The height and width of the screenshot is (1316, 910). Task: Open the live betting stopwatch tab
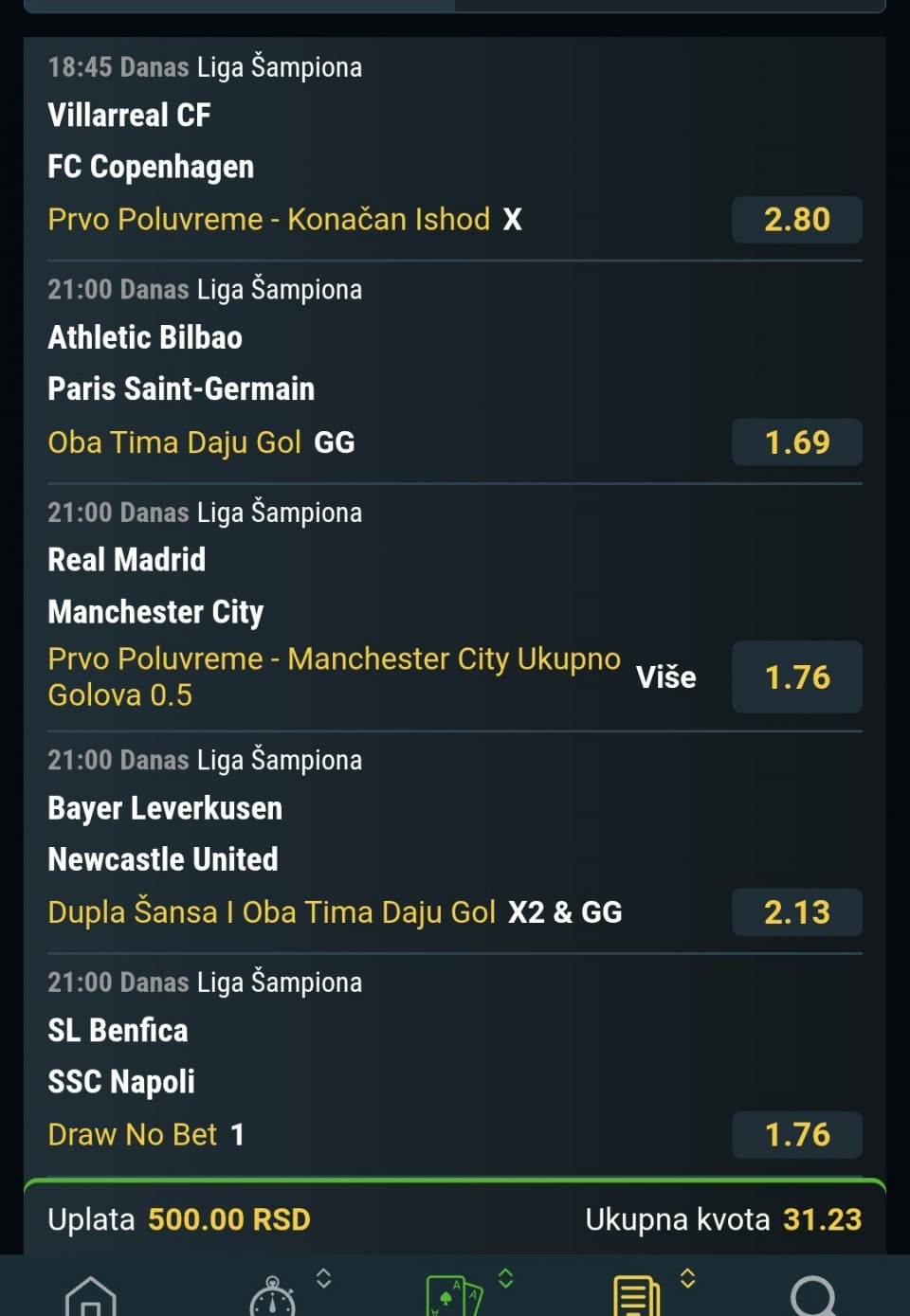273,1296
